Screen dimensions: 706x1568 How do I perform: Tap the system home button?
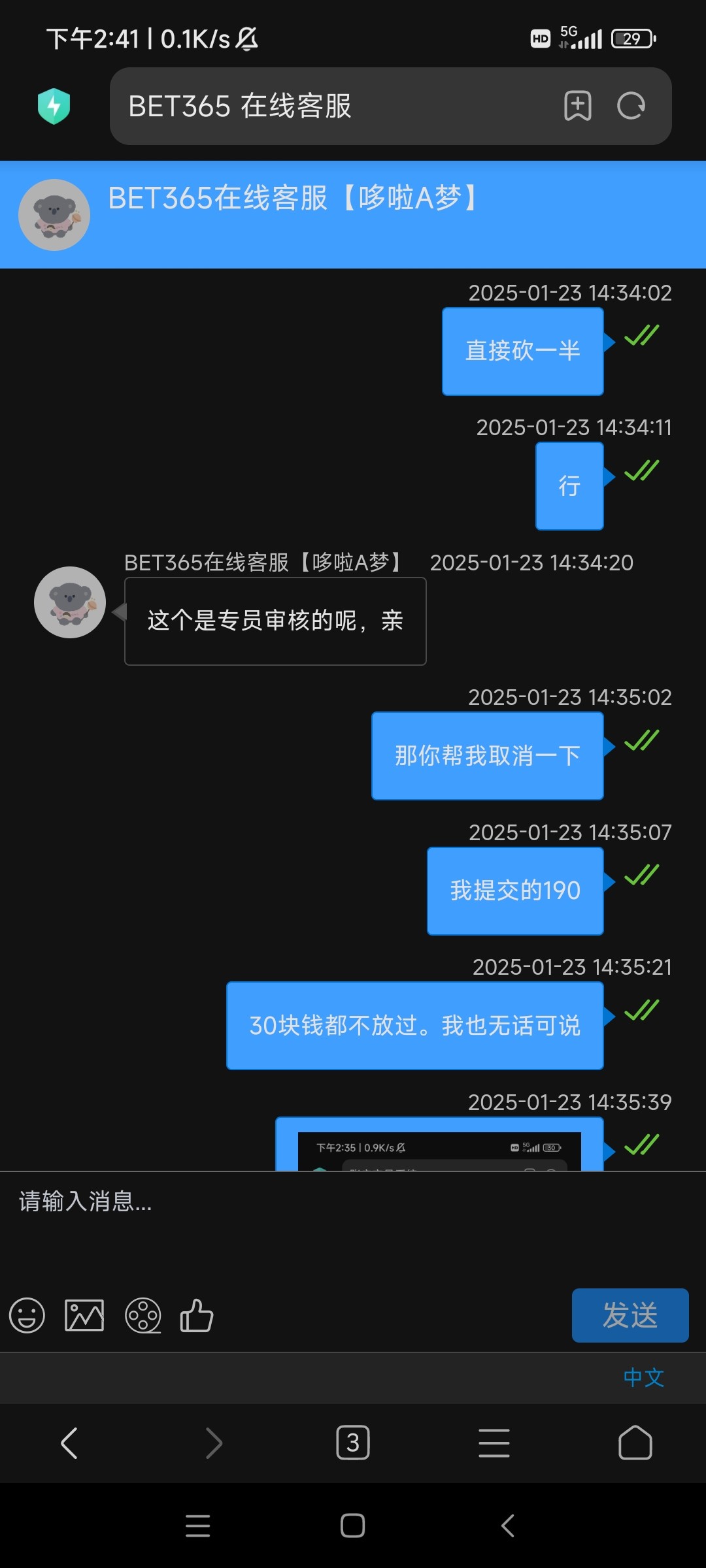pos(352,1526)
